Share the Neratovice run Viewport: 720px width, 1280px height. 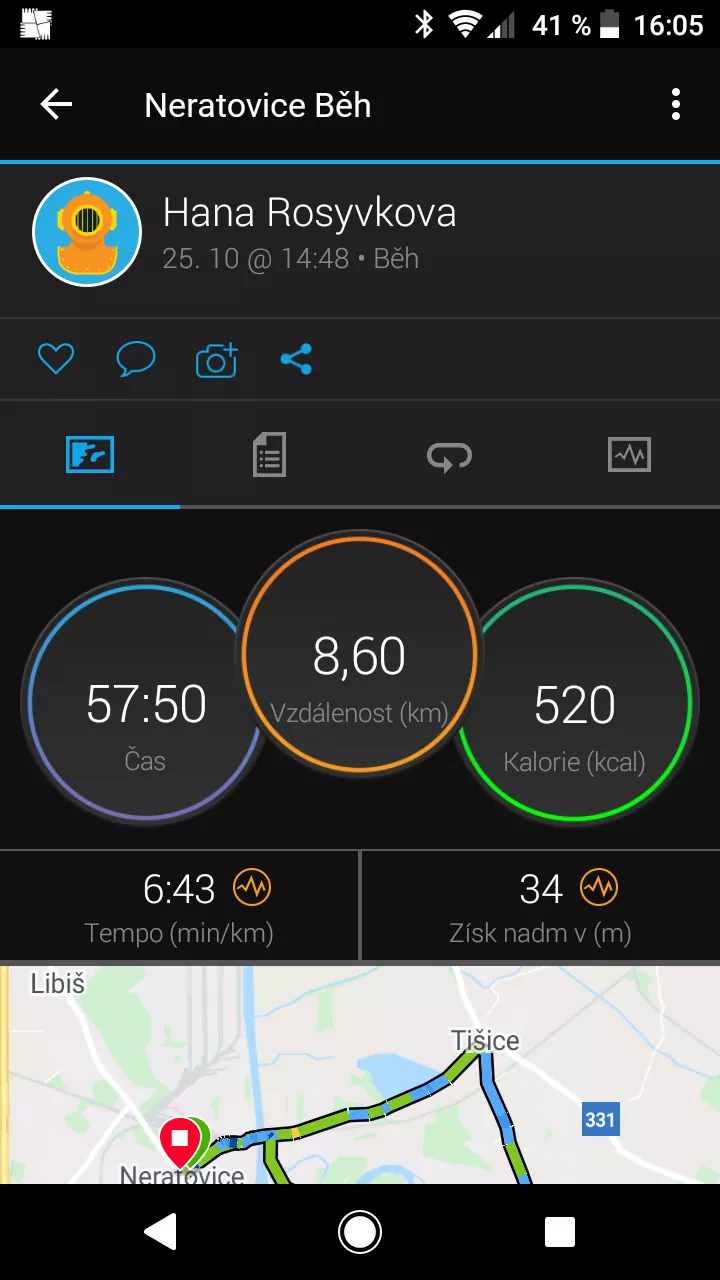tap(296, 359)
